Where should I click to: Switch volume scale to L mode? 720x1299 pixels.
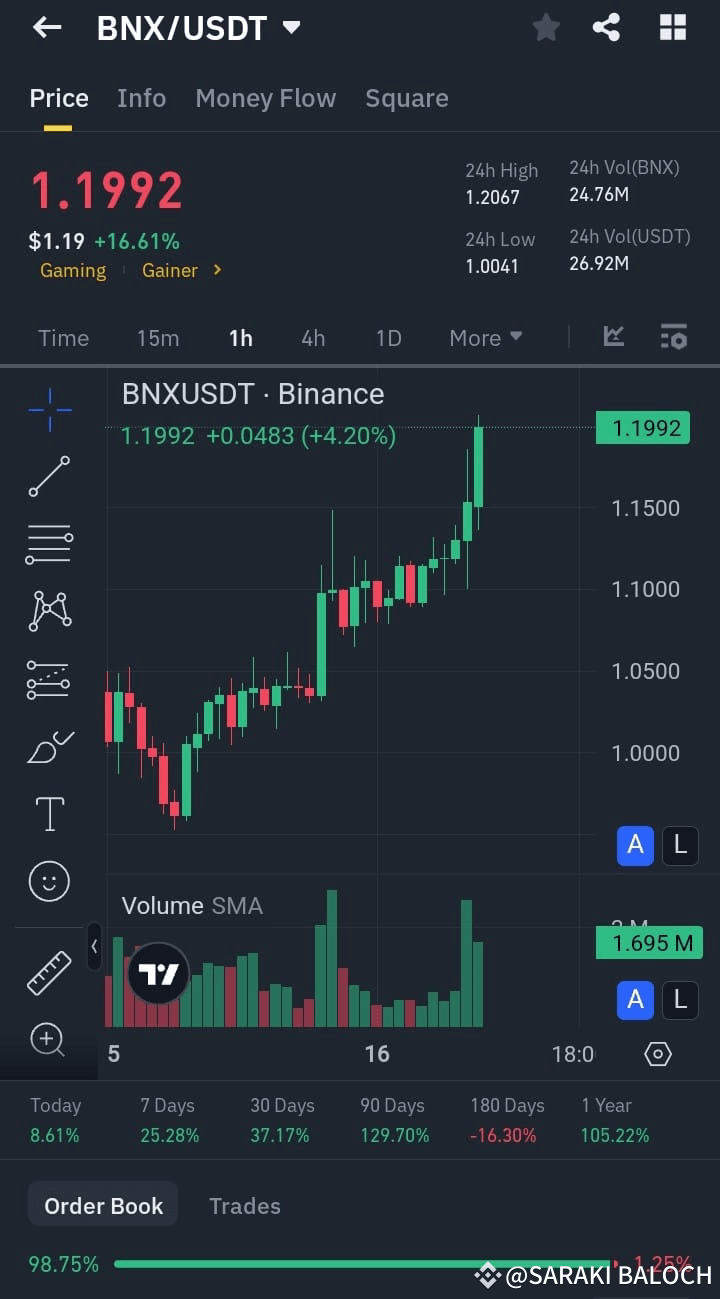tap(680, 1000)
